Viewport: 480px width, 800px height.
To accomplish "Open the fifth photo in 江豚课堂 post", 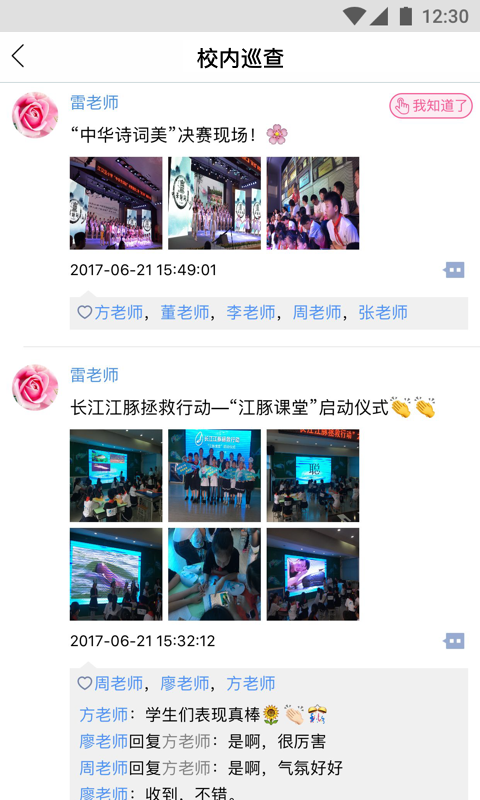I will pyautogui.click(x=214, y=574).
